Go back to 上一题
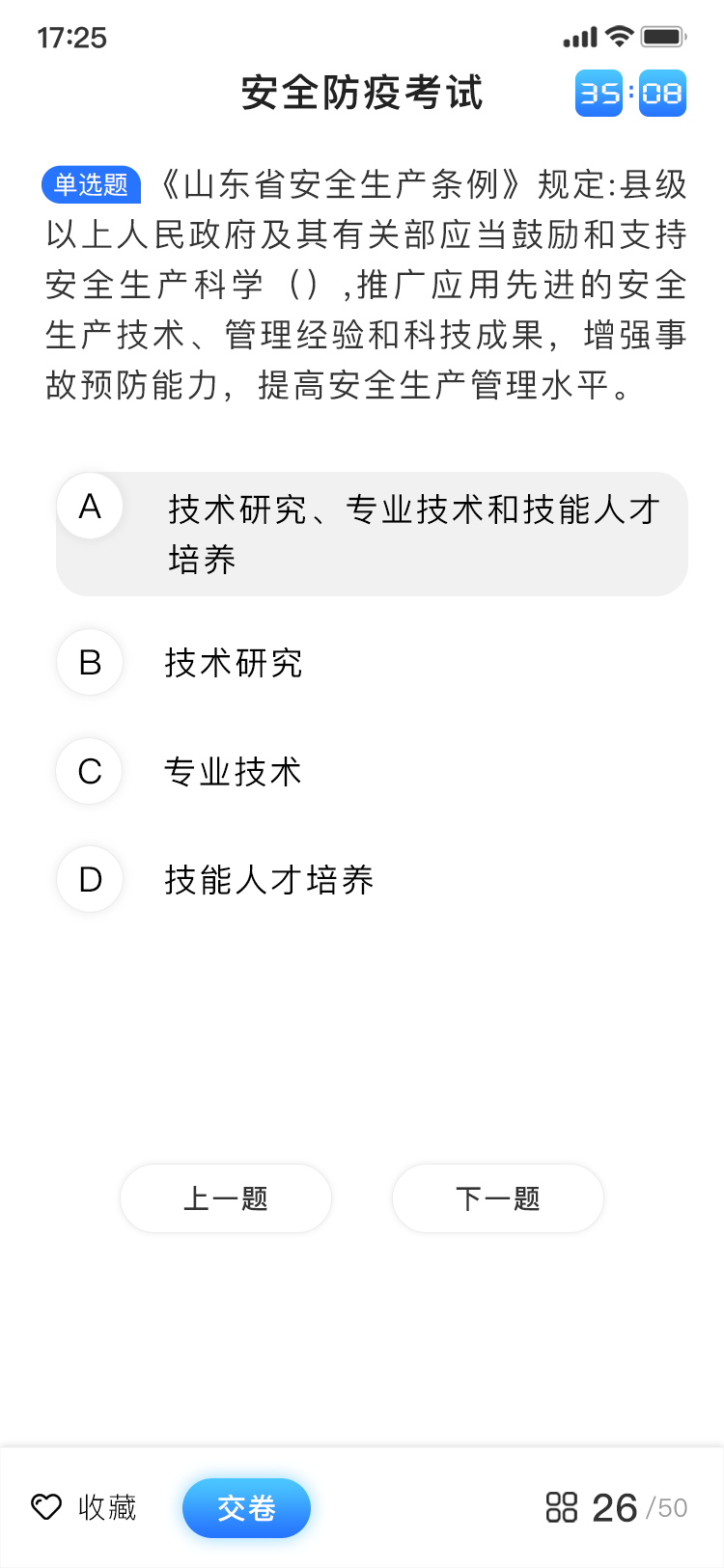The height and width of the screenshot is (1568, 724). (x=226, y=1198)
